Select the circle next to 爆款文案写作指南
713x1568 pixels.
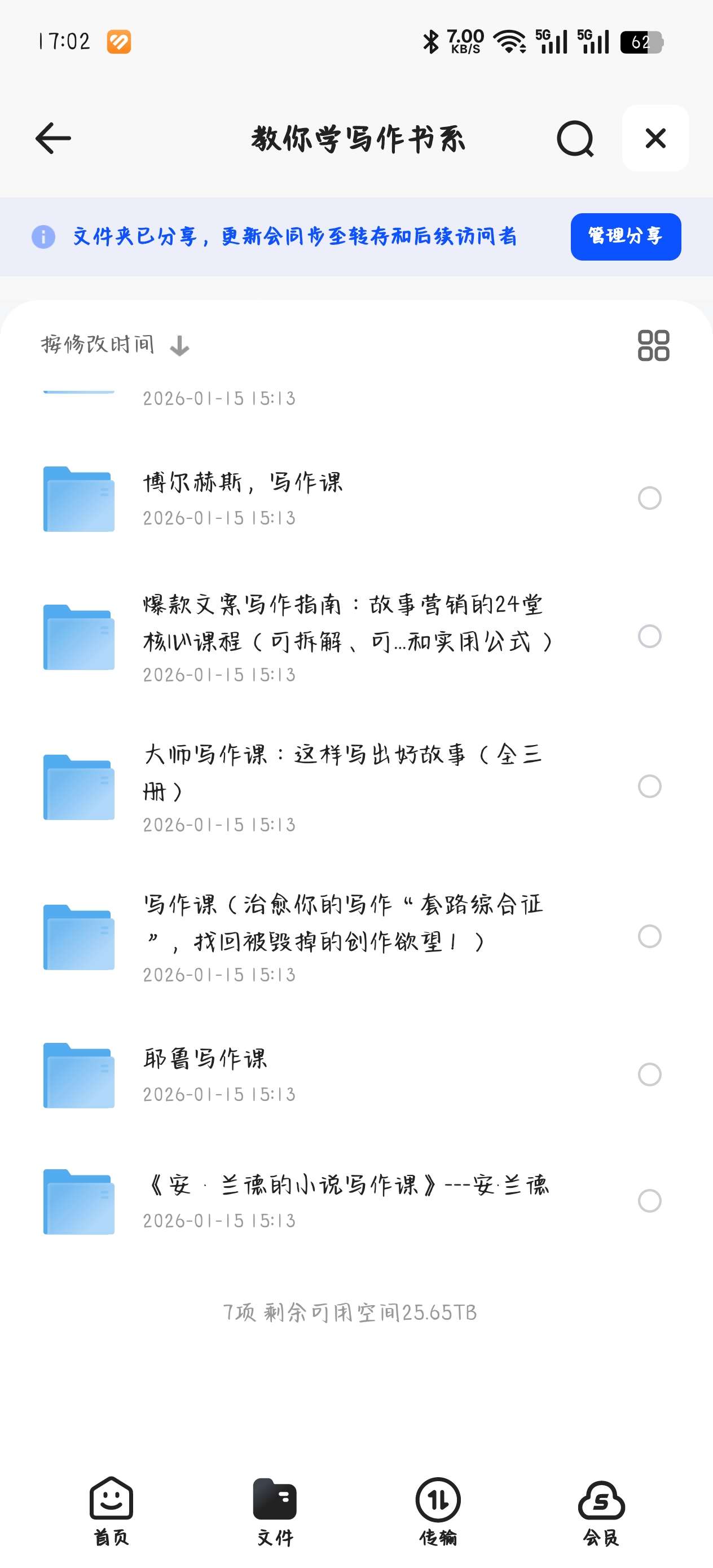click(x=650, y=636)
